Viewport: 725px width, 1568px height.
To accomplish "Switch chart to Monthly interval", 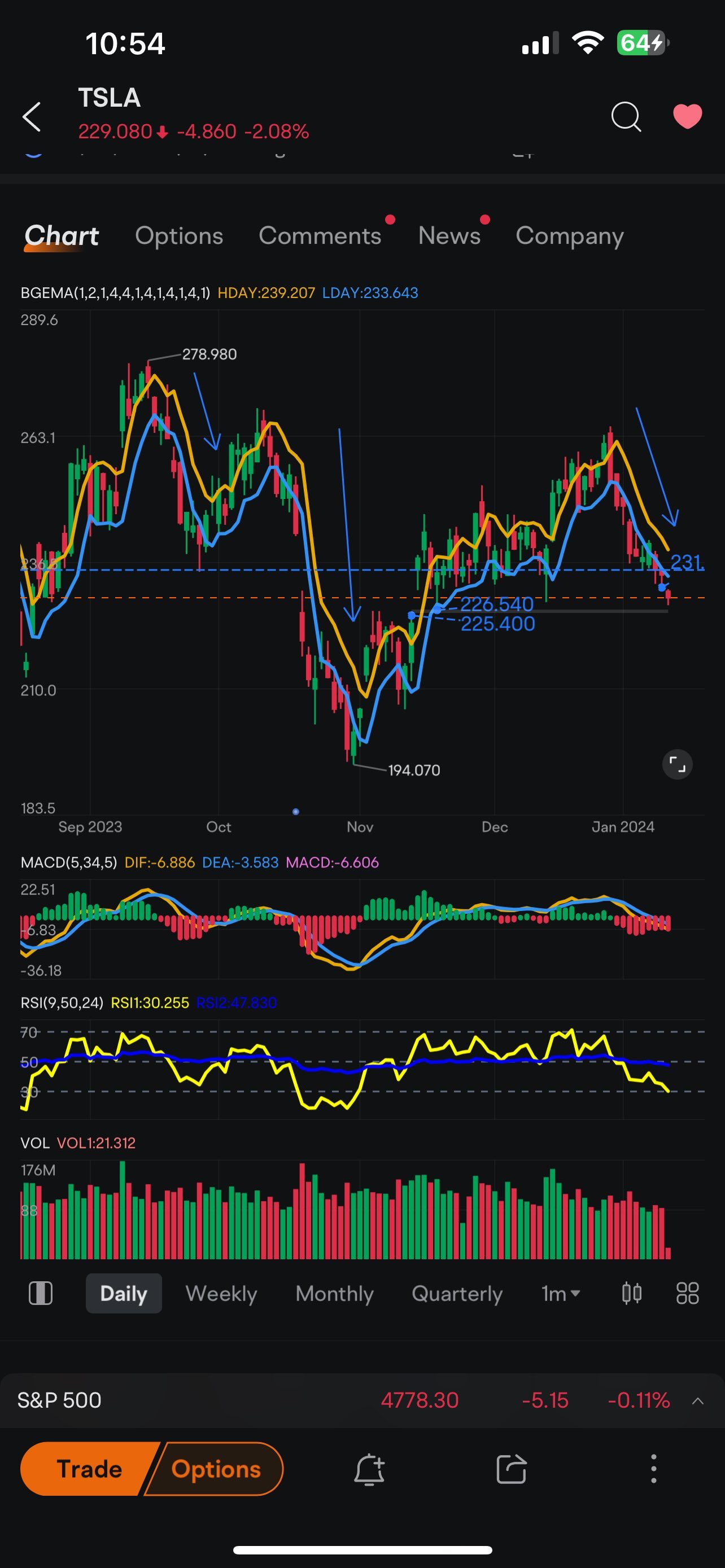I will coord(334,1294).
